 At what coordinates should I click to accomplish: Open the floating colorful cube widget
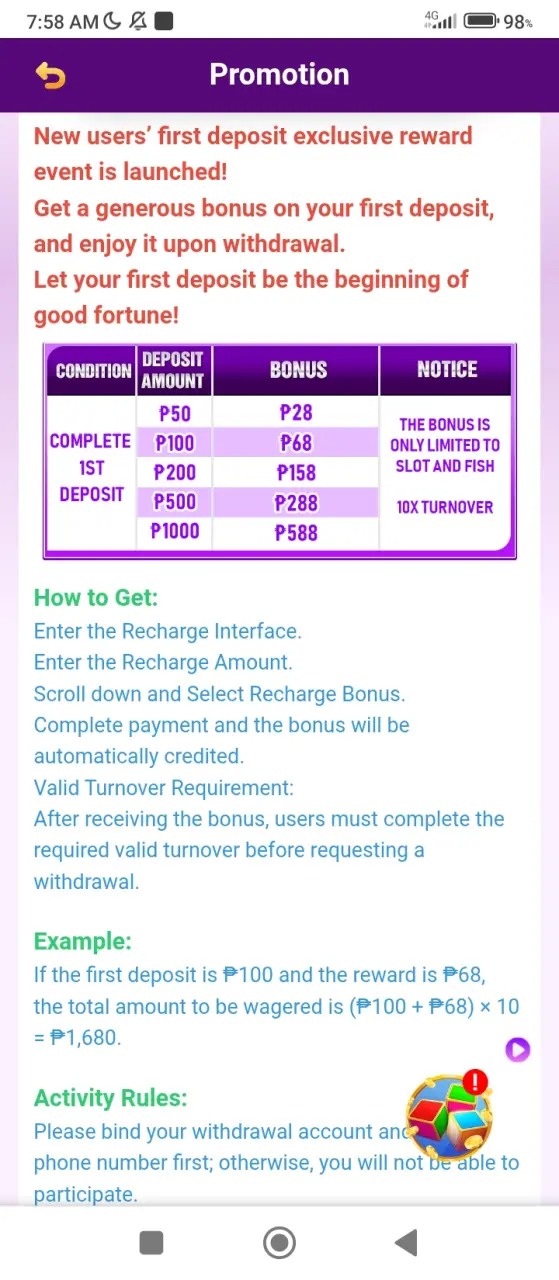[450, 1113]
